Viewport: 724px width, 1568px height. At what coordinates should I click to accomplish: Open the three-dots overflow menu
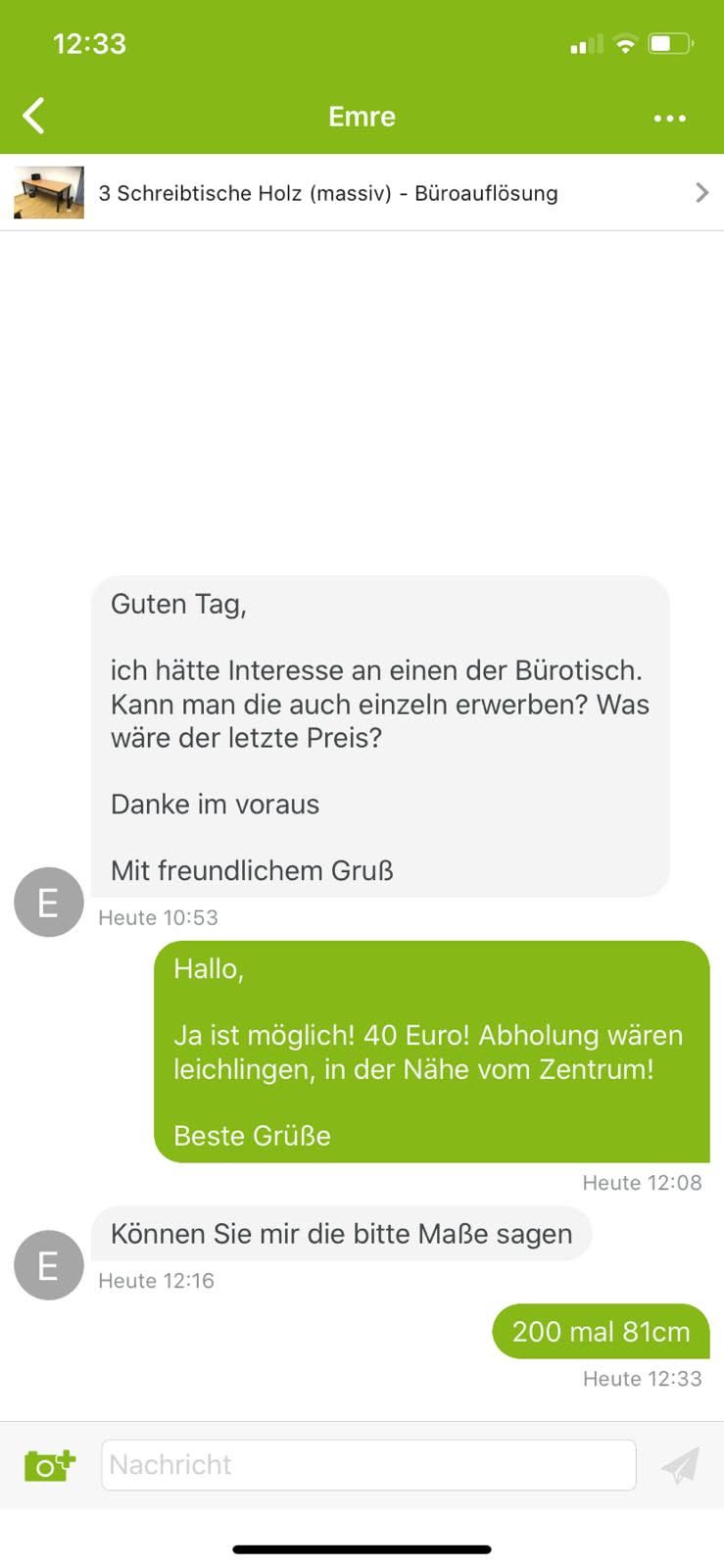669,119
